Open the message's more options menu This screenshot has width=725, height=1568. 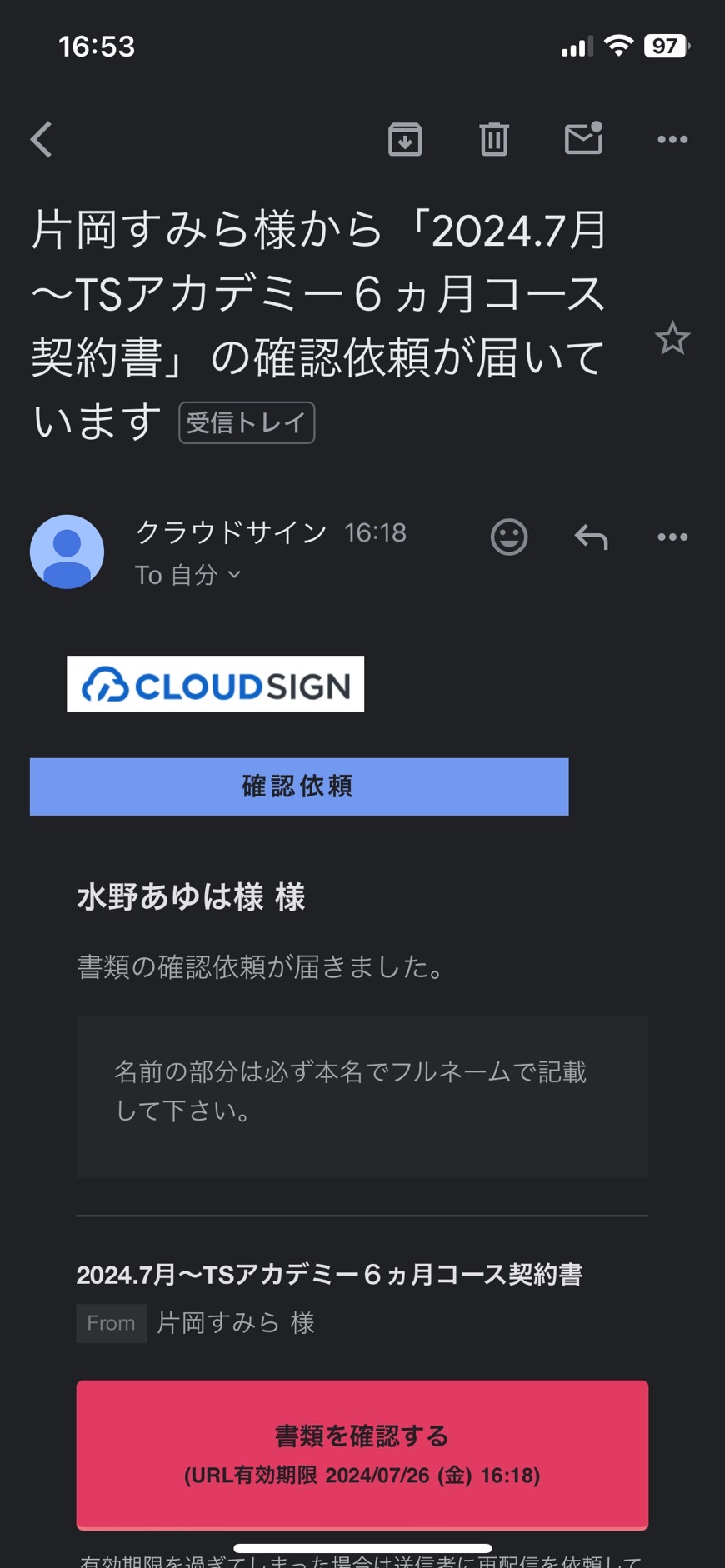point(672,537)
